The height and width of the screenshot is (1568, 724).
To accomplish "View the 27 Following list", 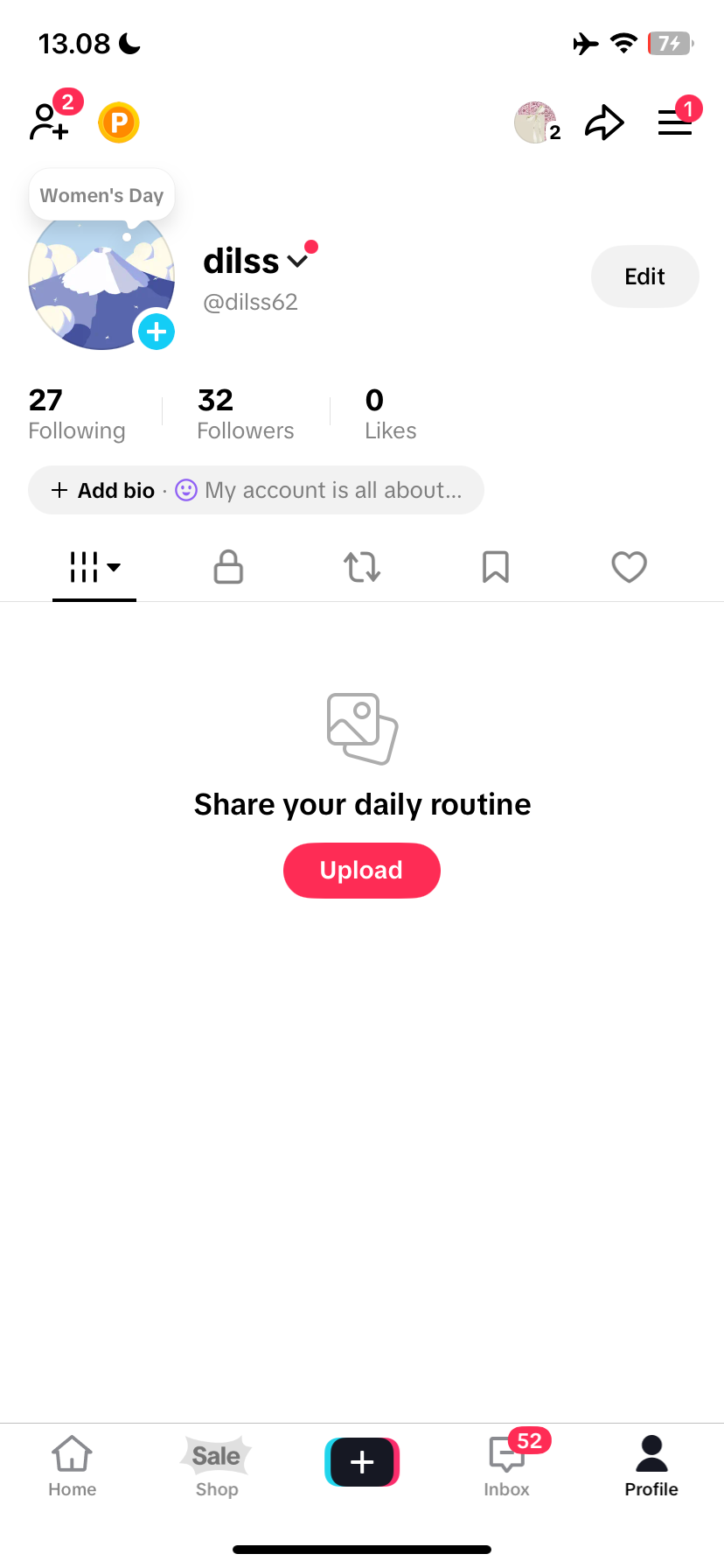I will pos(77,414).
